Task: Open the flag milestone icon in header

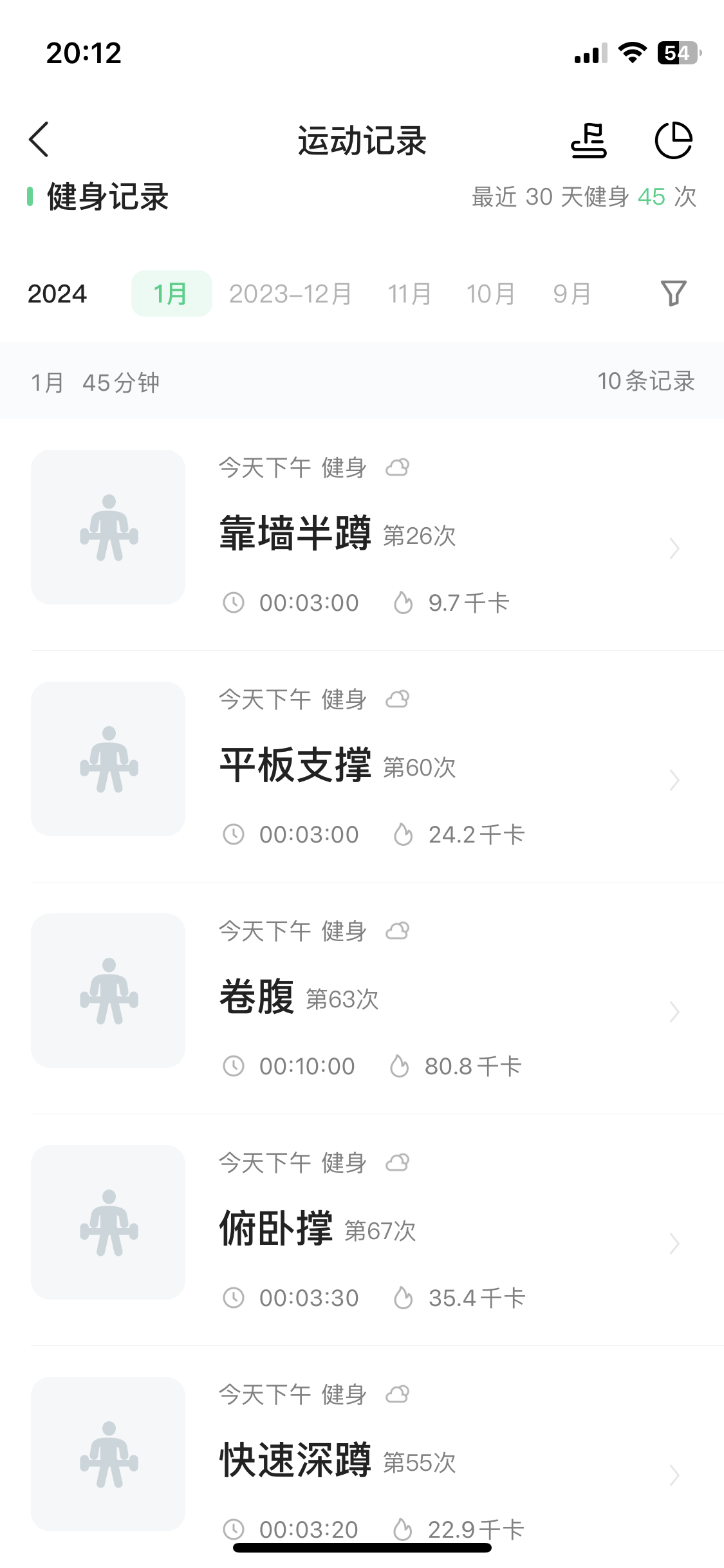Action: point(588,140)
